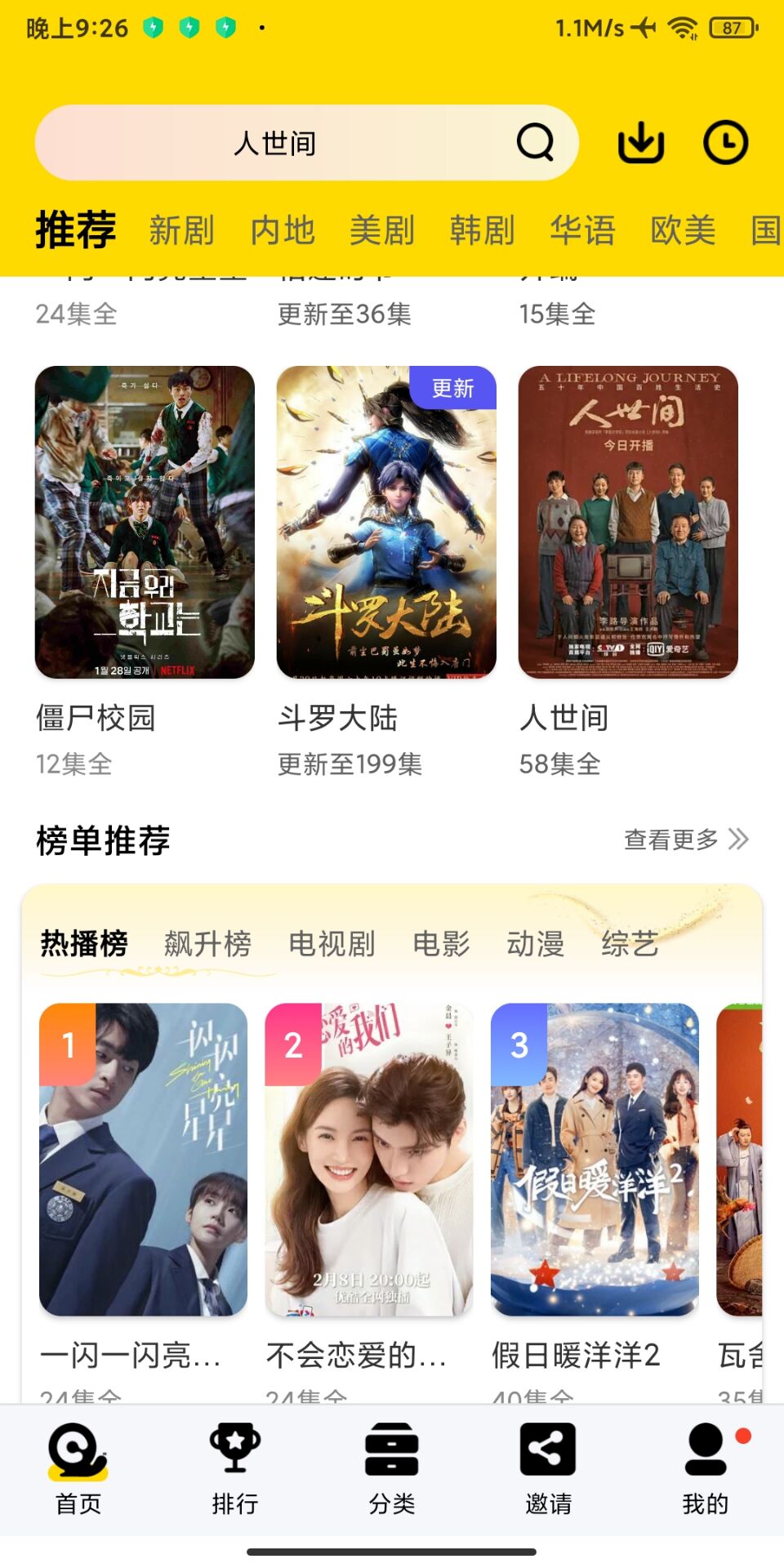View more rankings via 查看更多
This screenshot has width=784, height=1568.
(x=686, y=840)
